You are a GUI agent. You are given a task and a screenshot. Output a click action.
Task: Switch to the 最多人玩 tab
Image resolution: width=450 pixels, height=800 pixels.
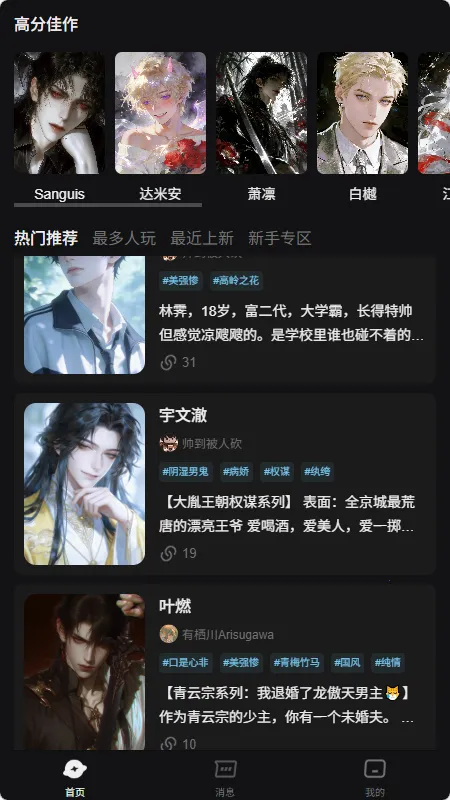coord(124,238)
